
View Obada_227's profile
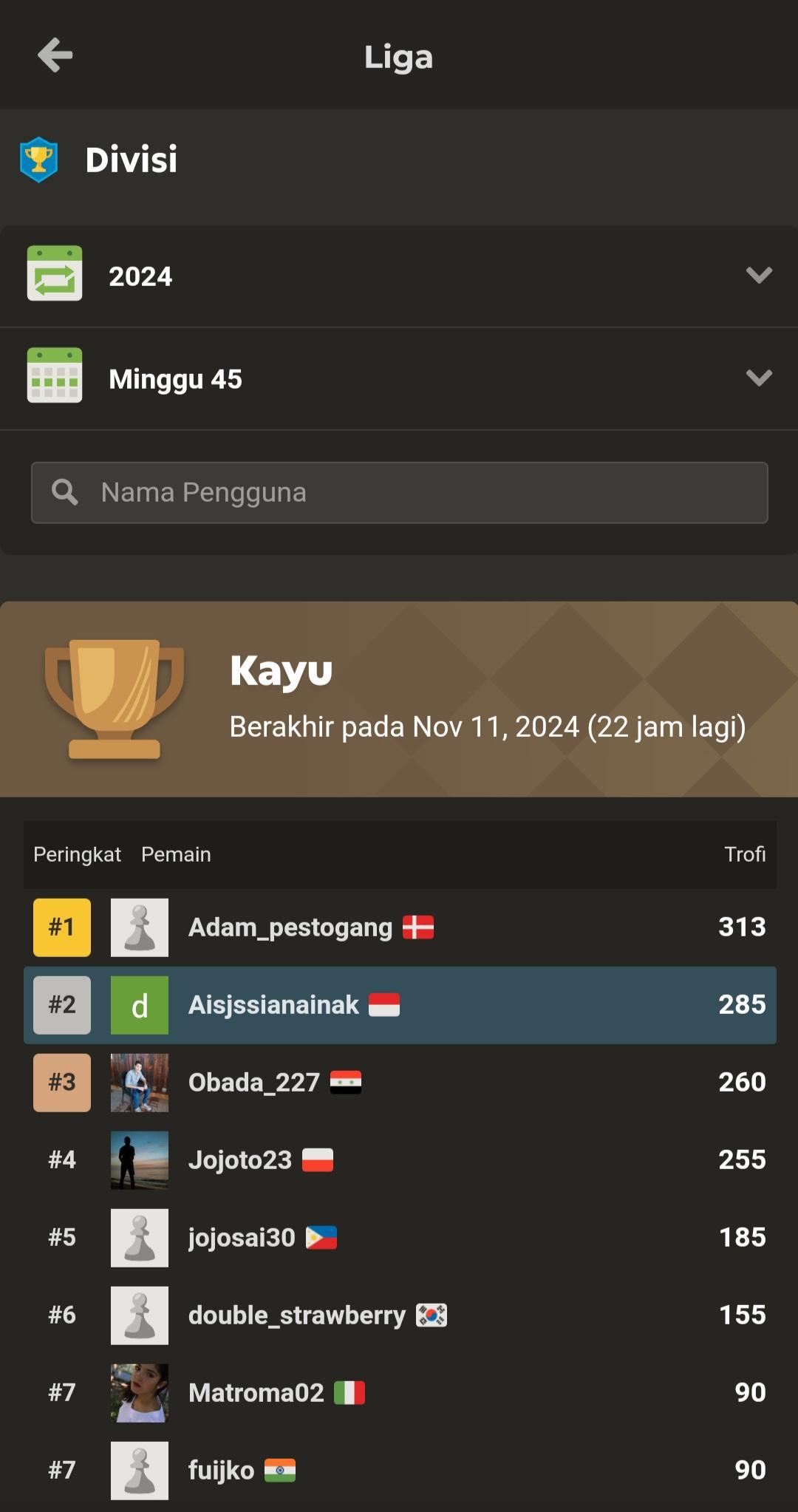tap(253, 1083)
